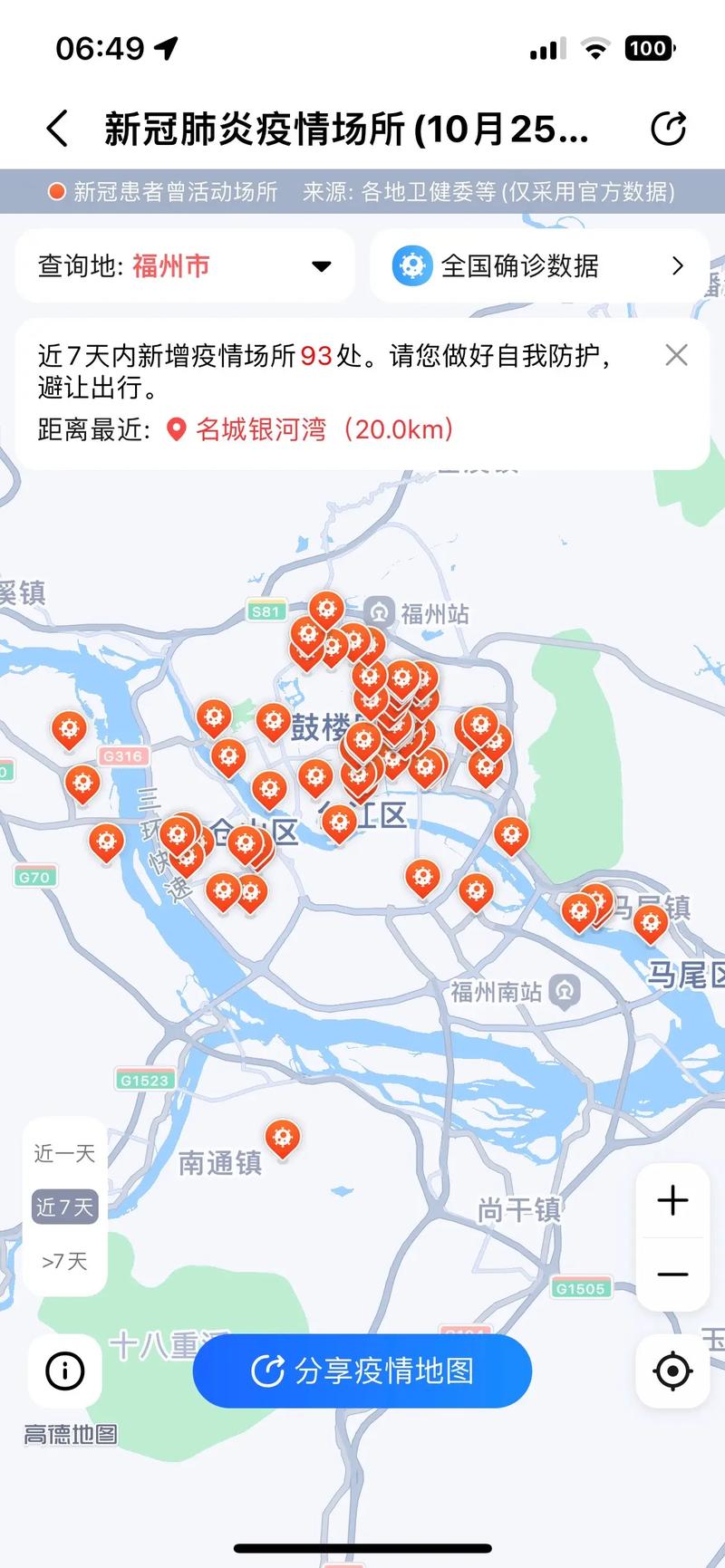This screenshot has height=1568, width=725.
Task: Zoom out the map with minus button
Action: [x=672, y=1275]
